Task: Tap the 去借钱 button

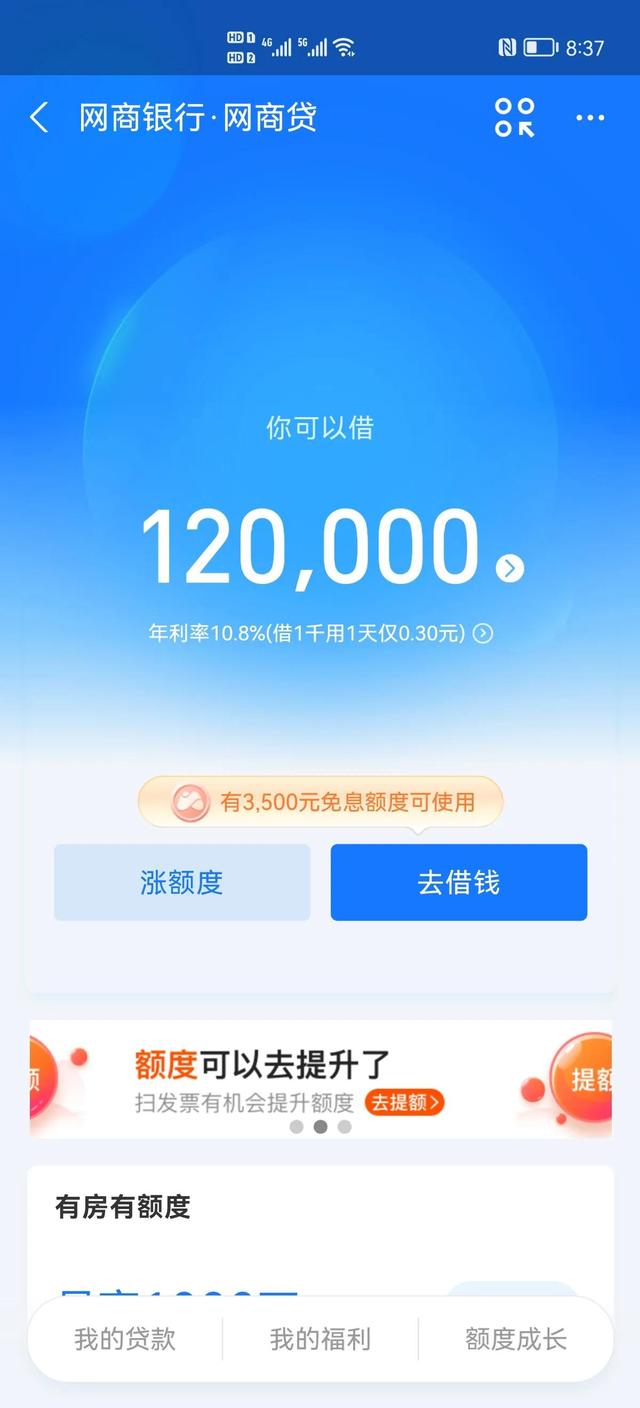Action: [x=459, y=882]
